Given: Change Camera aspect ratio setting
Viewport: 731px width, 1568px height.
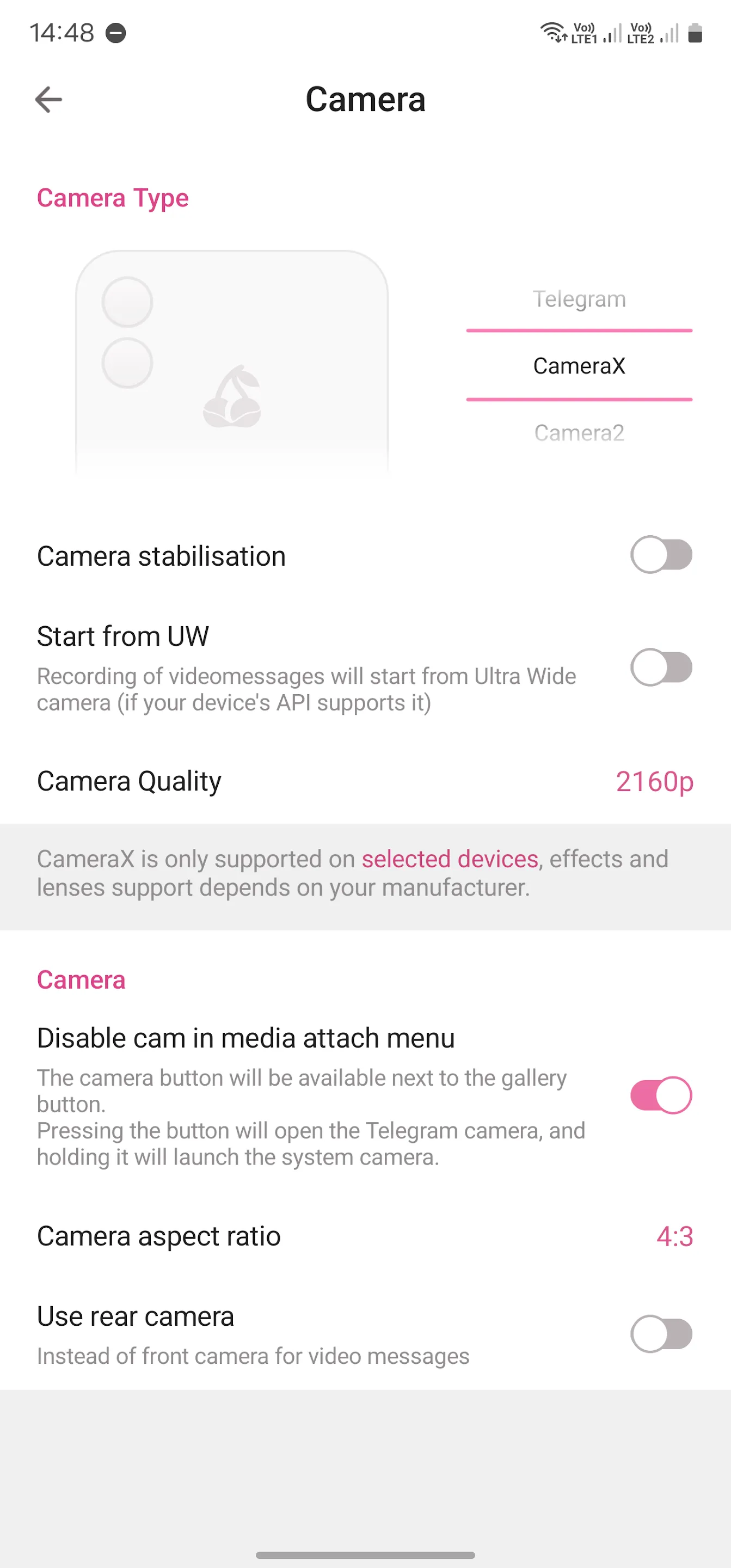Looking at the screenshot, I should point(674,1236).
